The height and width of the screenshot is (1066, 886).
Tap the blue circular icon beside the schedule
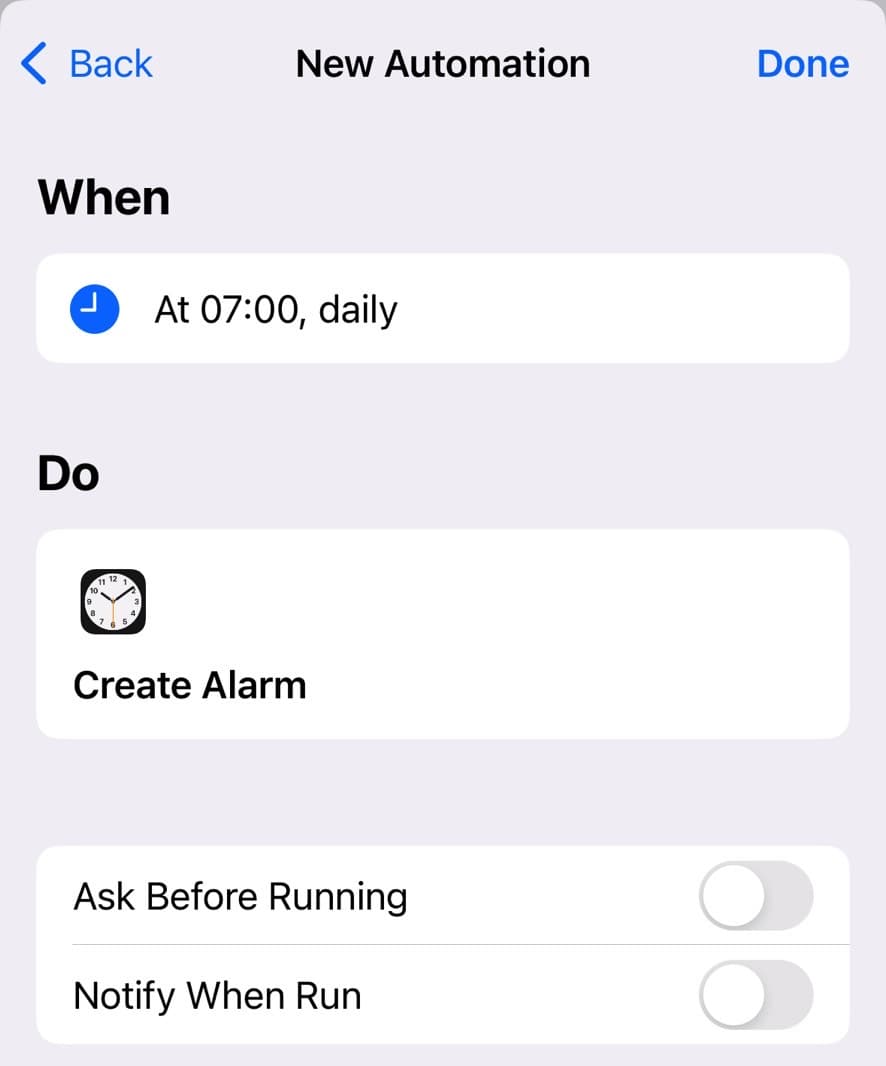(94, 309)
